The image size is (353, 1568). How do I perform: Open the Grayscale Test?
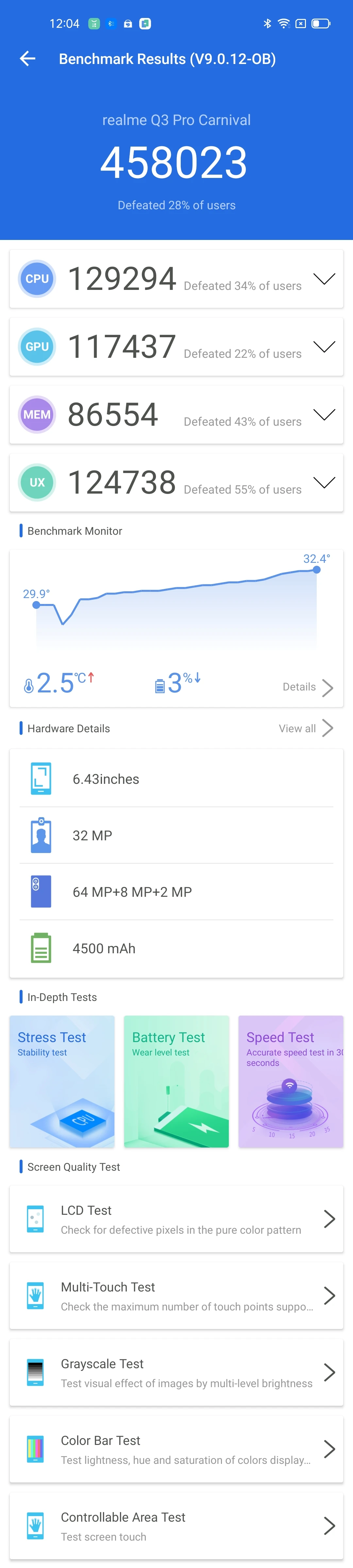pos(176,1372)
